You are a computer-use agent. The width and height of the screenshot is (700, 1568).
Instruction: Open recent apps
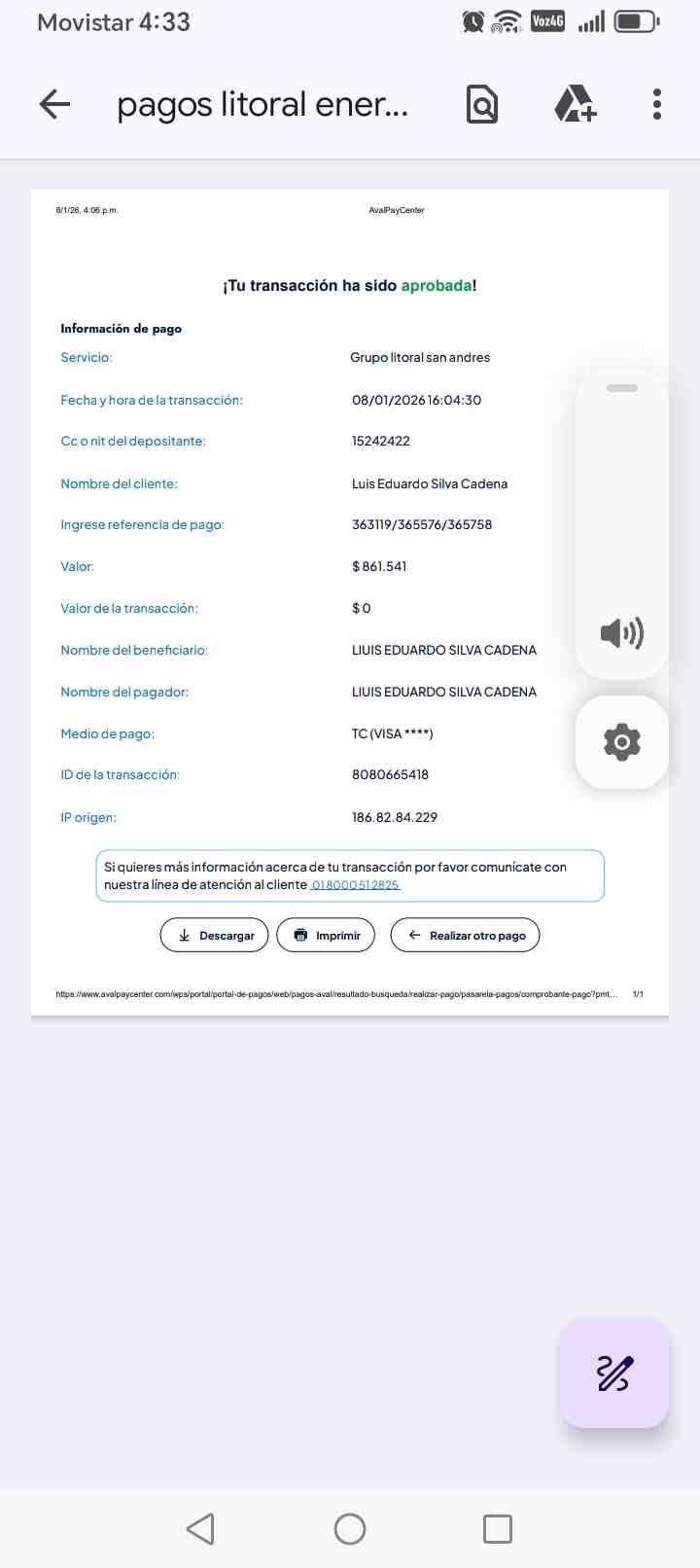(498, 1529)
